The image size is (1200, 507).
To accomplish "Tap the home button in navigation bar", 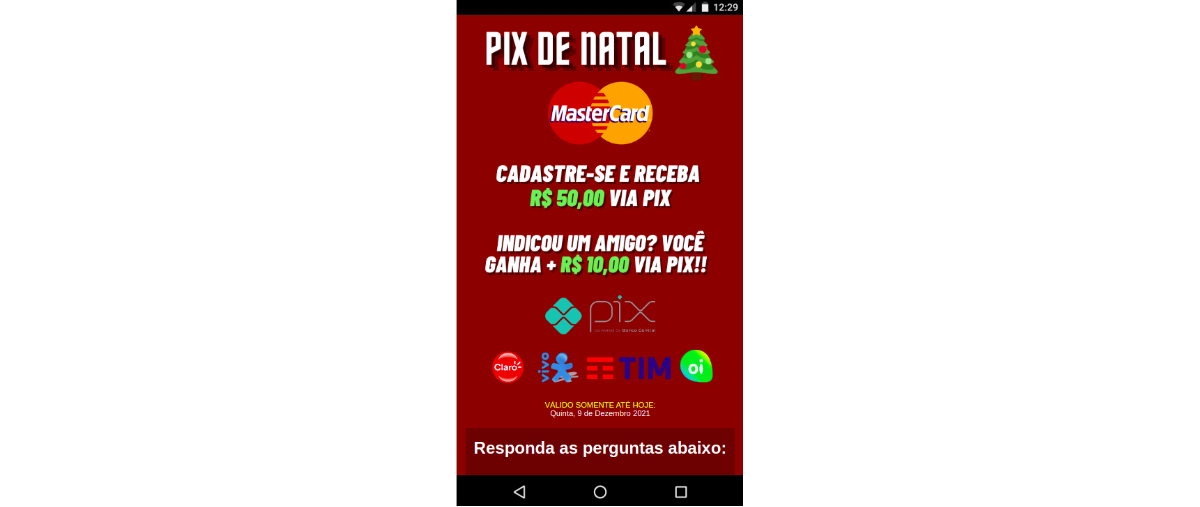I will (x=600, y=492).
